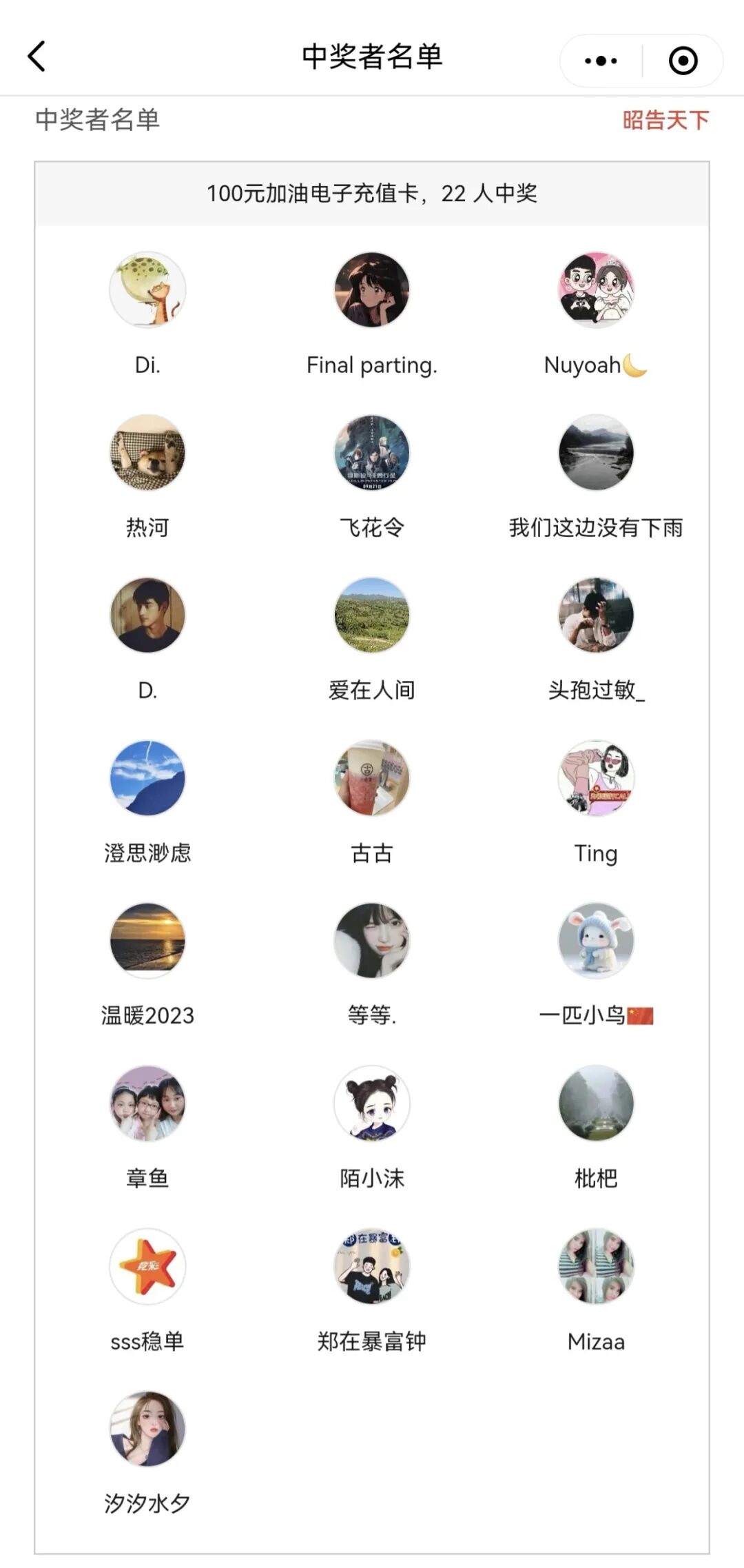Screen dimensions: 744x1568
Task: Tap the 昭告天下 link
Action: 665,120
